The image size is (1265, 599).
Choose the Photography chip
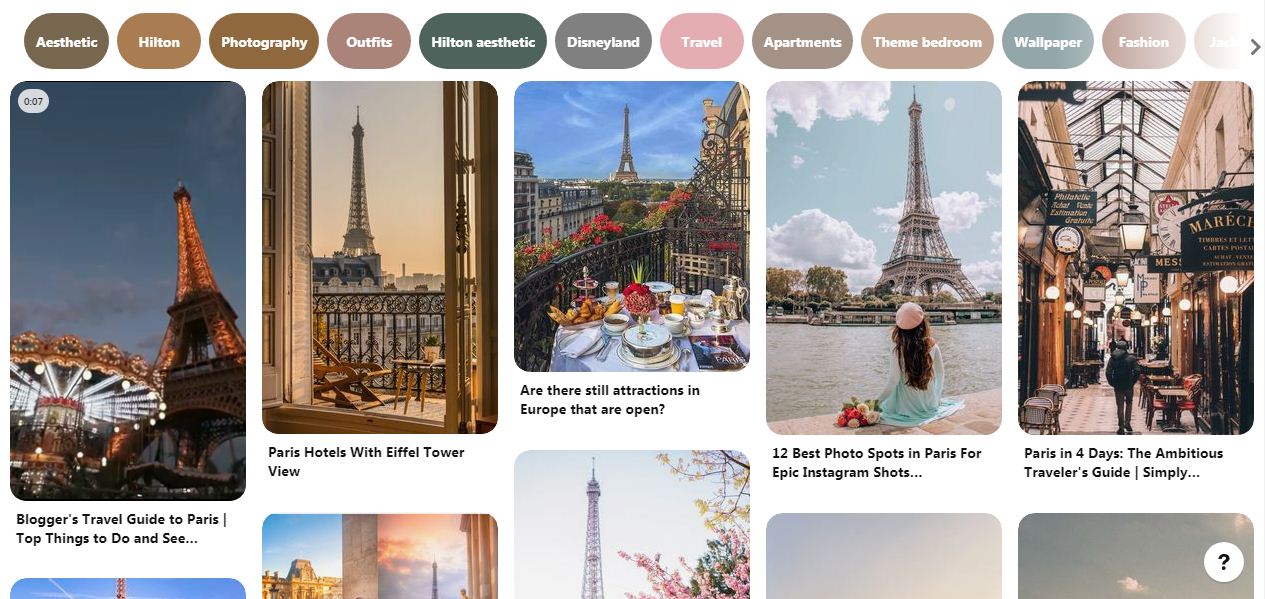click(x=264, y=42)
